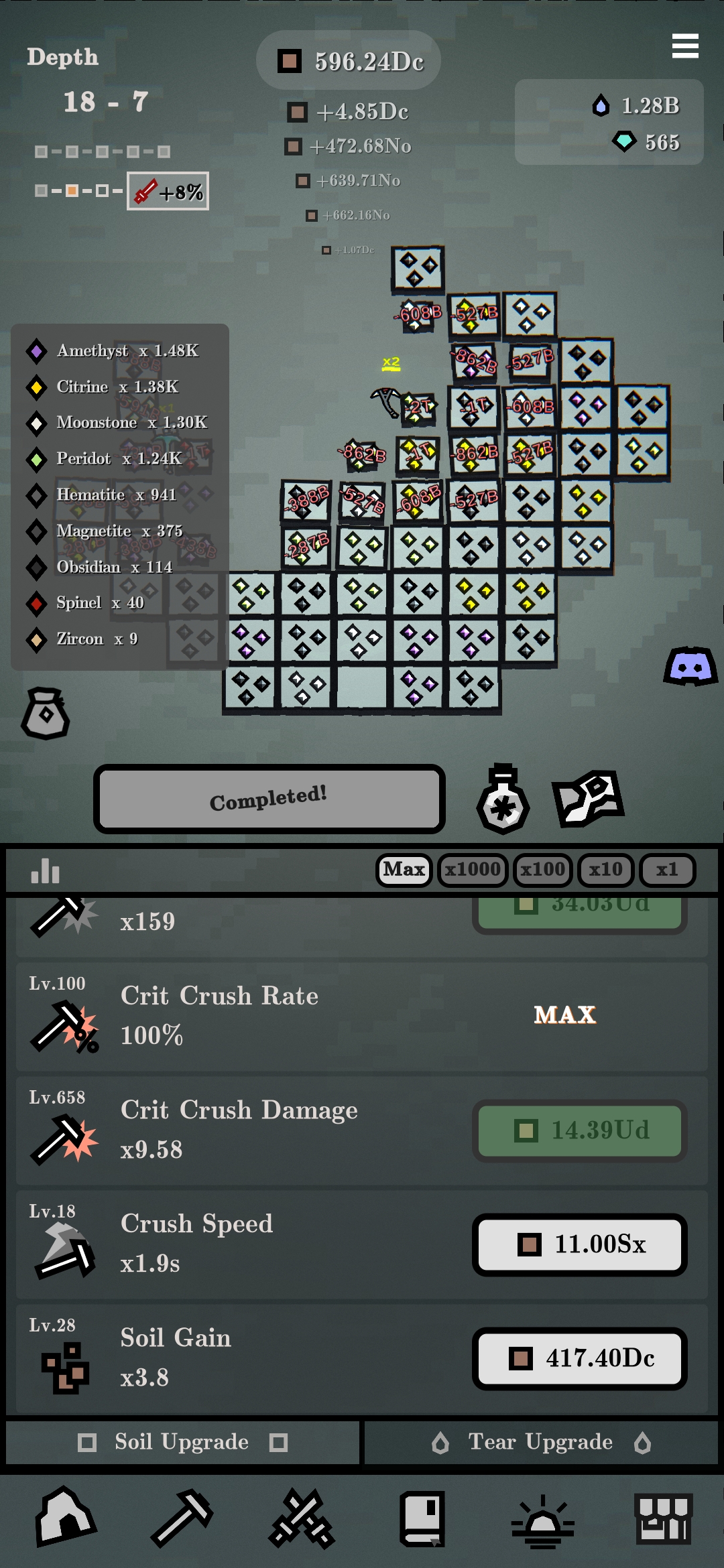Viewport: 724px width, 1568px height.
Task: Select the x100 purchase multiplier
Action: (x=542, y=870)
